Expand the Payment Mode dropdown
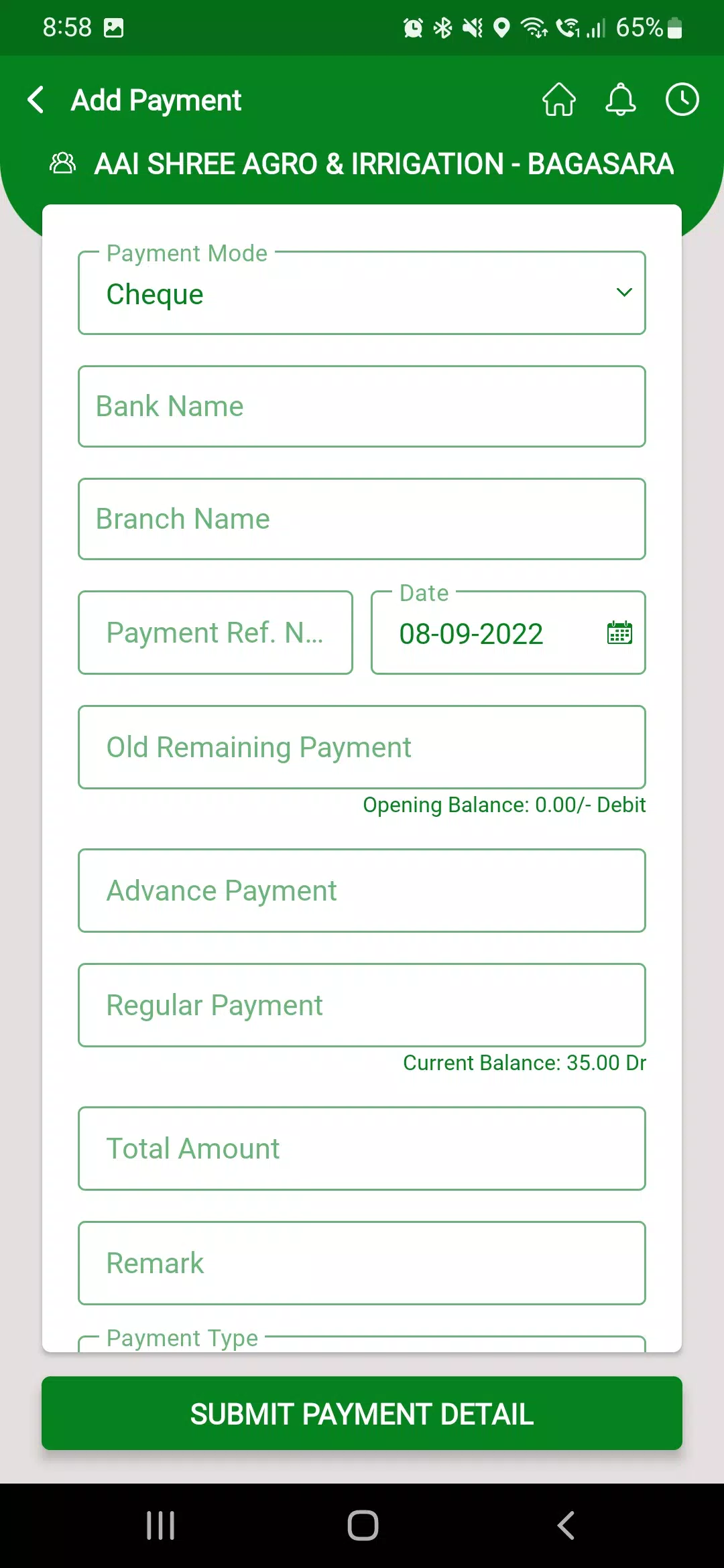Screen dimensions: 724x1568 362,293
